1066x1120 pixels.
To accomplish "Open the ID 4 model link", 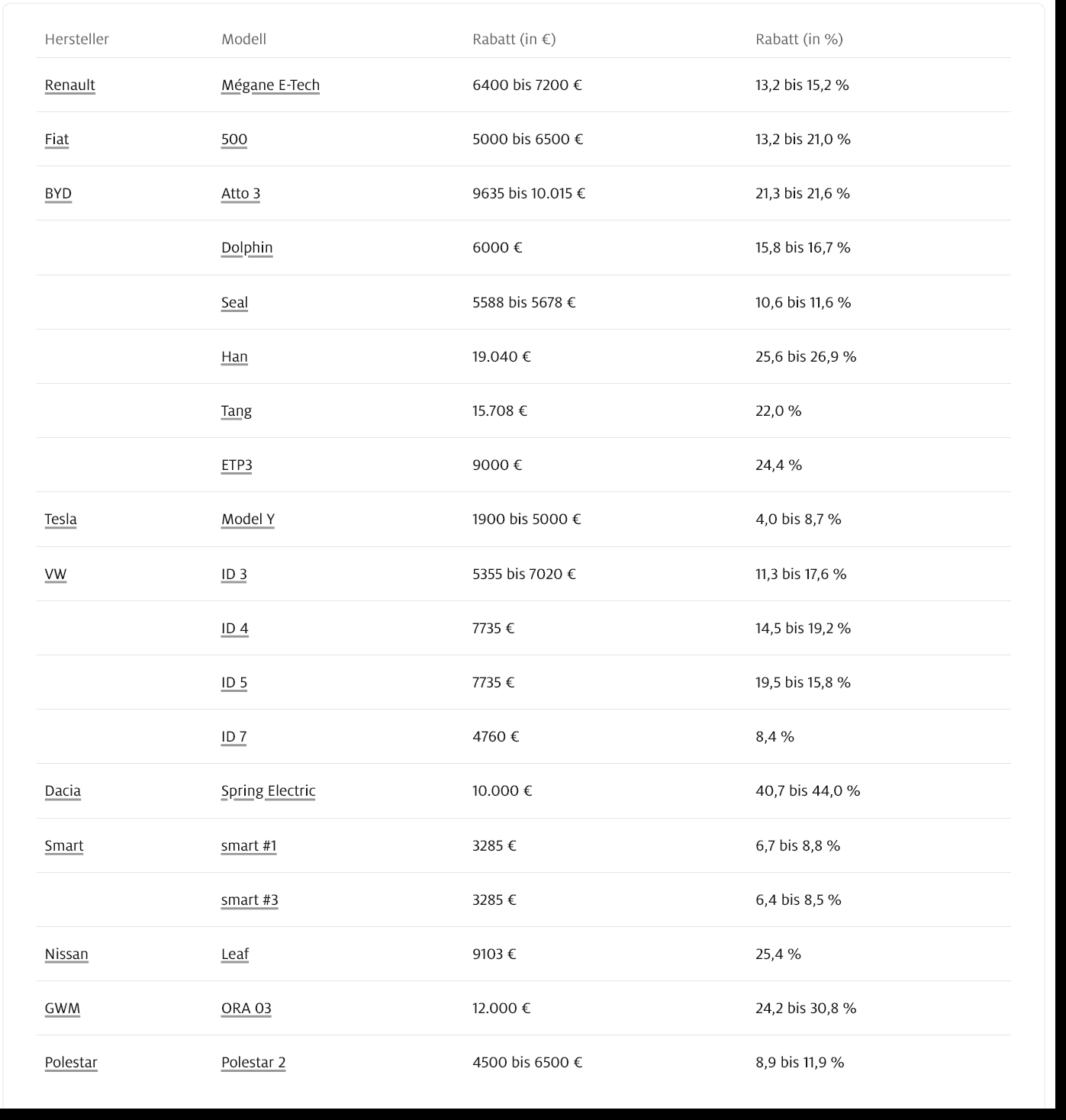I will 234,628.
